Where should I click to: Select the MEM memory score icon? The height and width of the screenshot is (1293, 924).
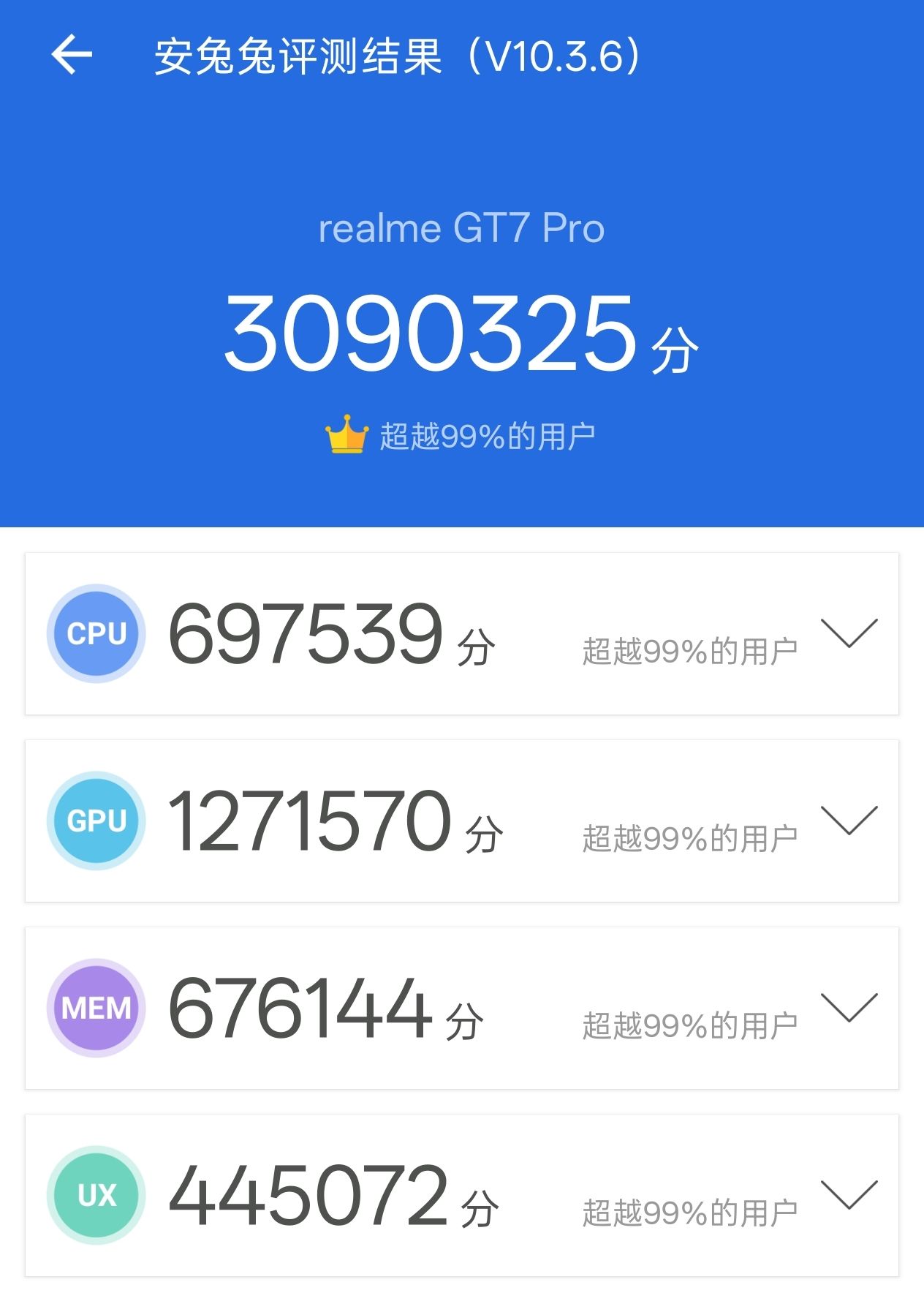pos(95,1008)
